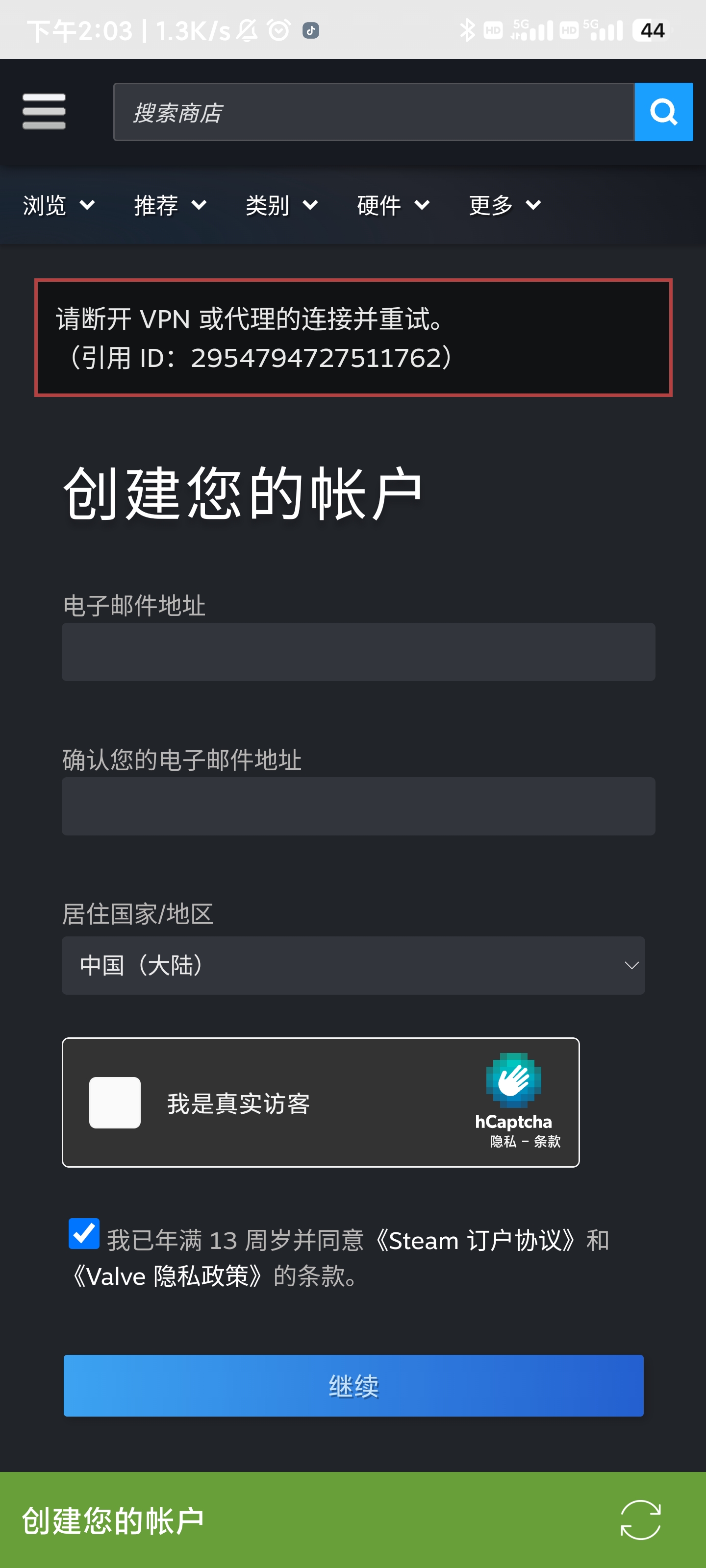Tap the 继续 button

coord(353,1385)
